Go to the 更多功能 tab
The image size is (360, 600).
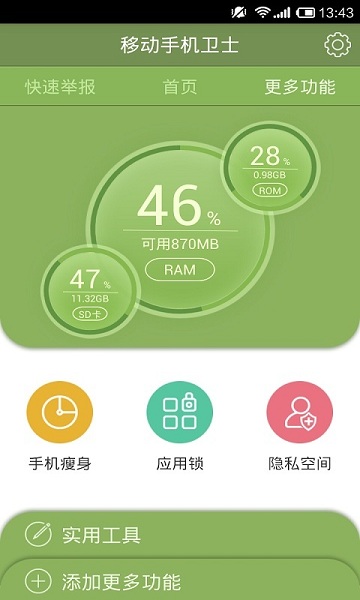tap(300, 87)
